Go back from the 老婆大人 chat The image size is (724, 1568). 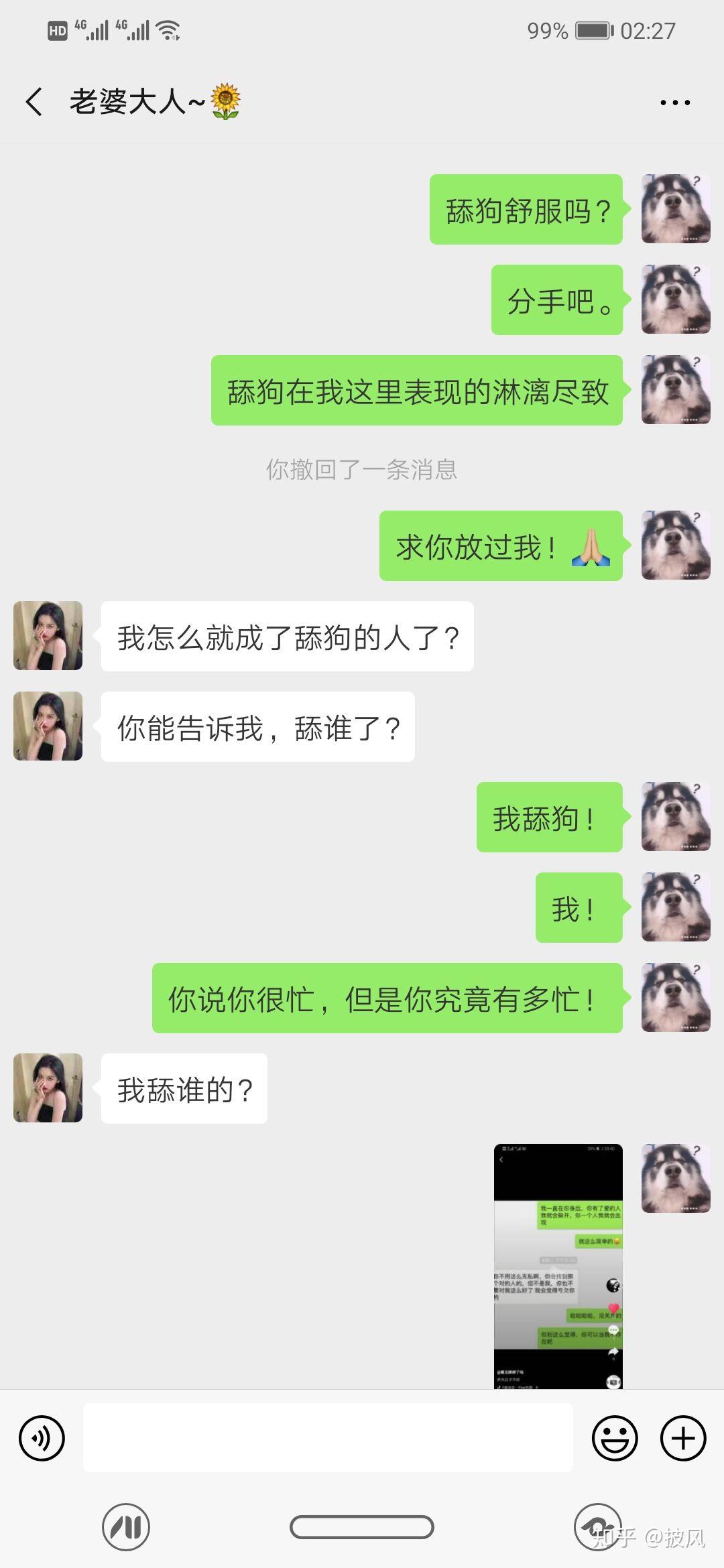pos(34,103)
